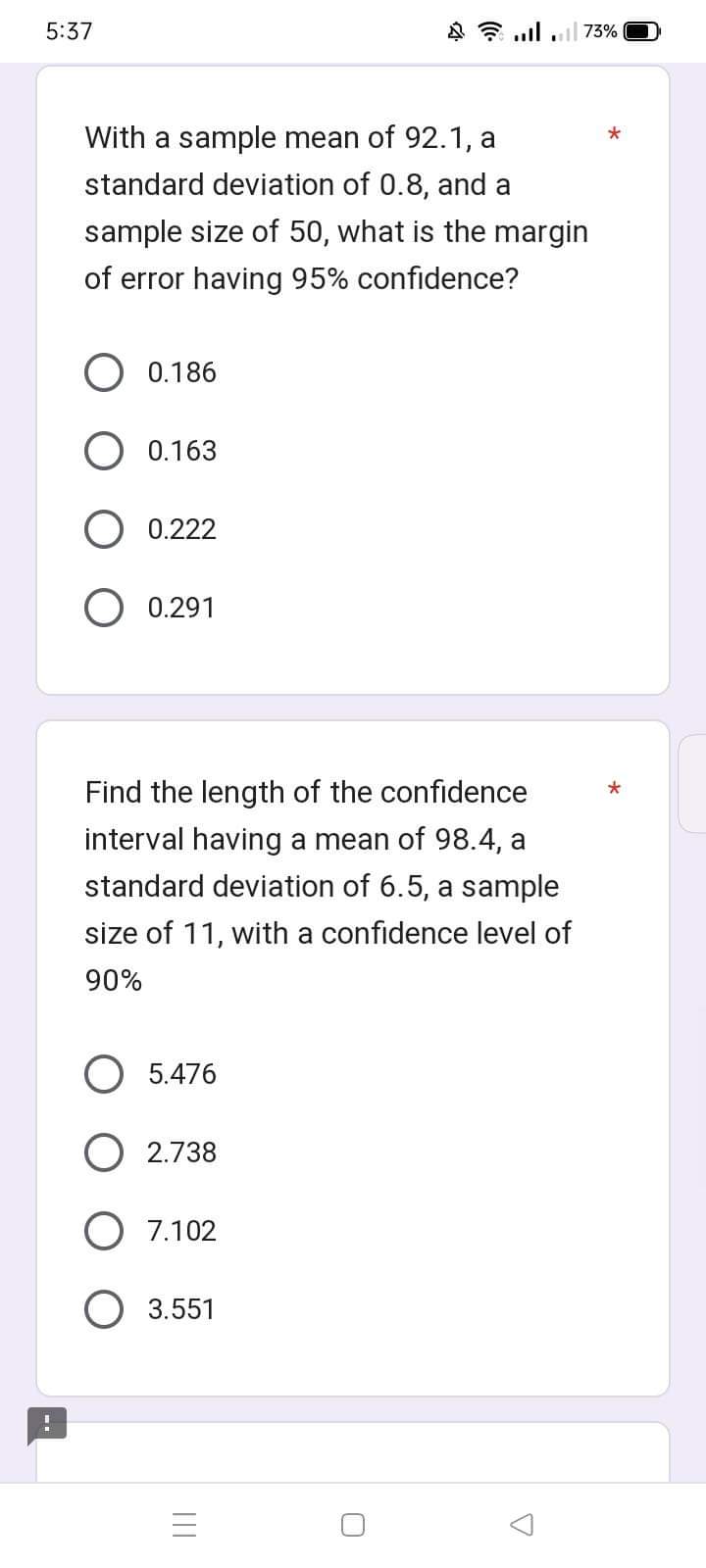Select answer option 0.186
706x1568 pixels.
point(104,371)
